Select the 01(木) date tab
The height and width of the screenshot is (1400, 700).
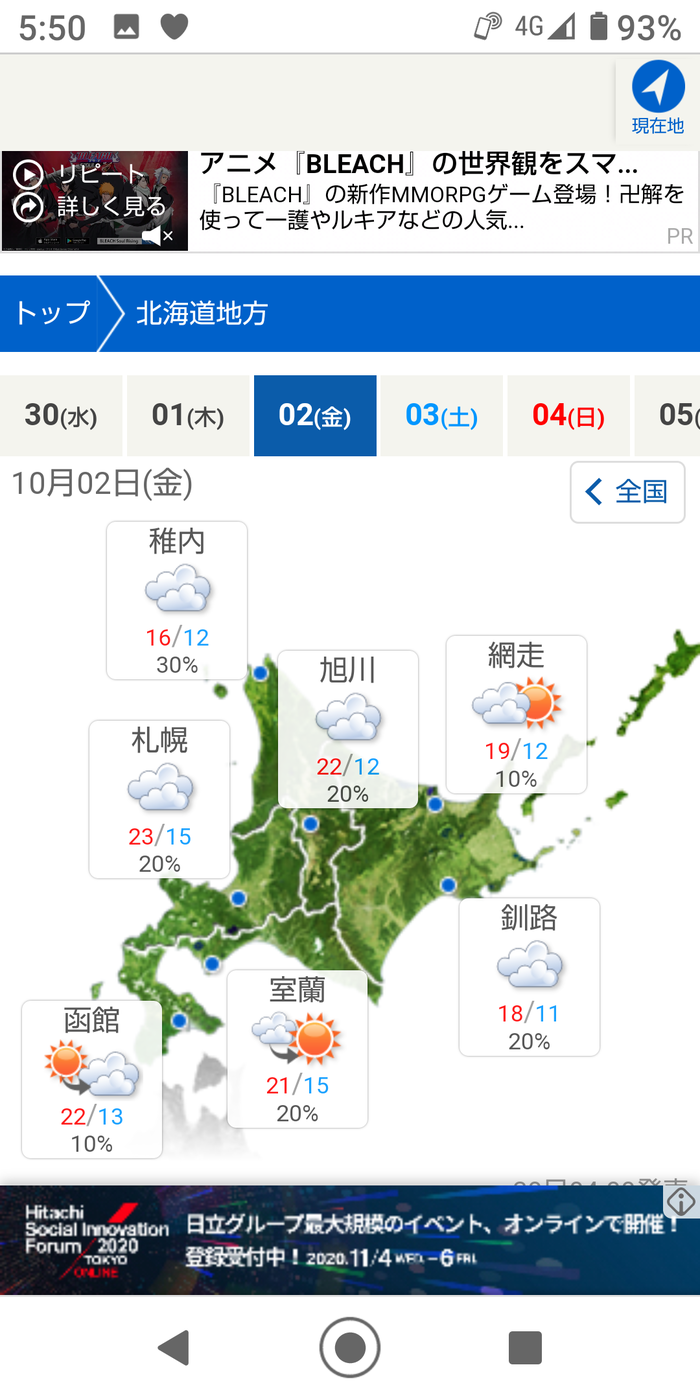pyautogui.click(x=188, y=416)
